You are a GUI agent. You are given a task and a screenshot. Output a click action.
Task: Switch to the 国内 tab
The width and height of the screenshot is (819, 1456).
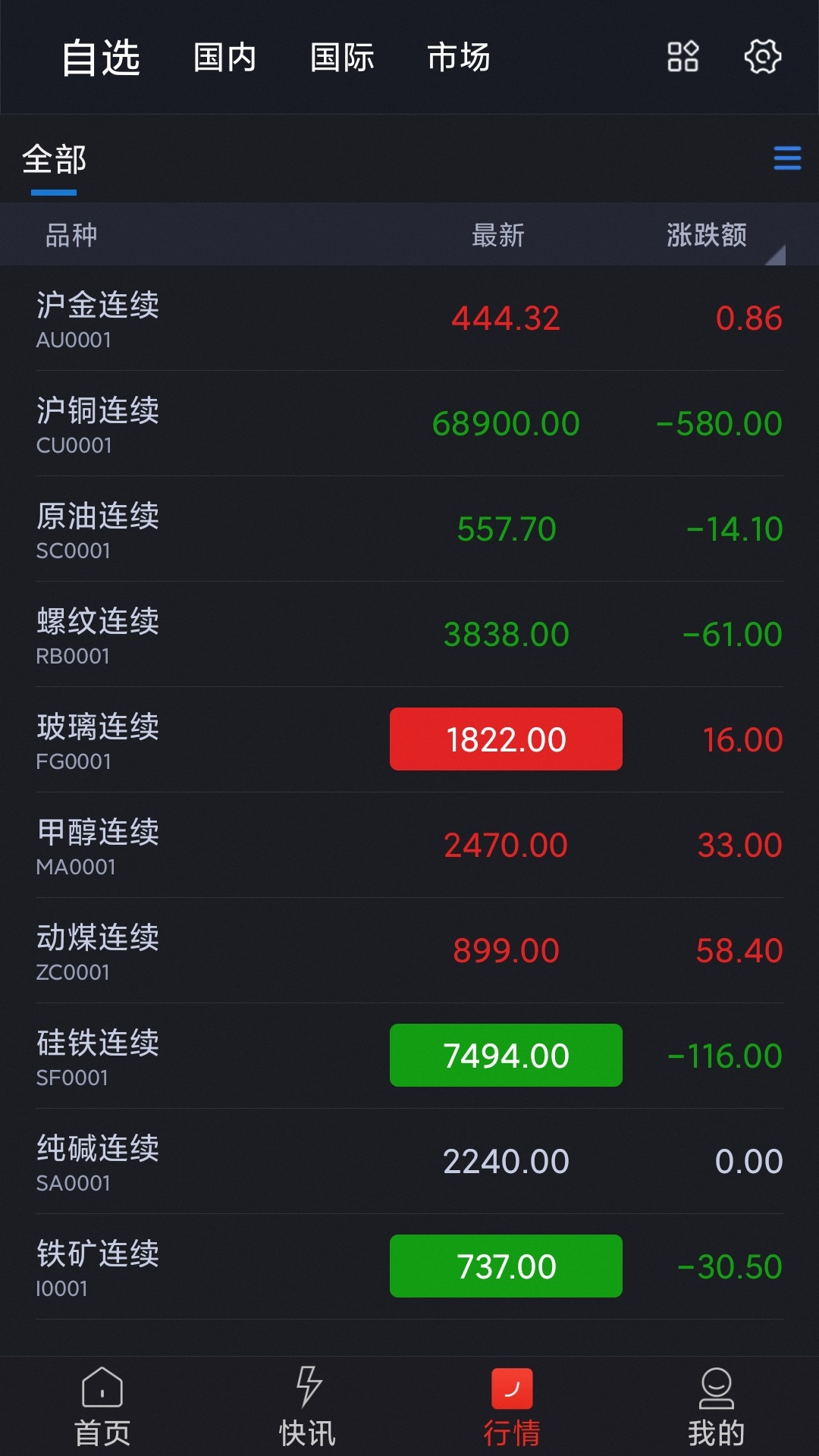[x=225, y=58]
